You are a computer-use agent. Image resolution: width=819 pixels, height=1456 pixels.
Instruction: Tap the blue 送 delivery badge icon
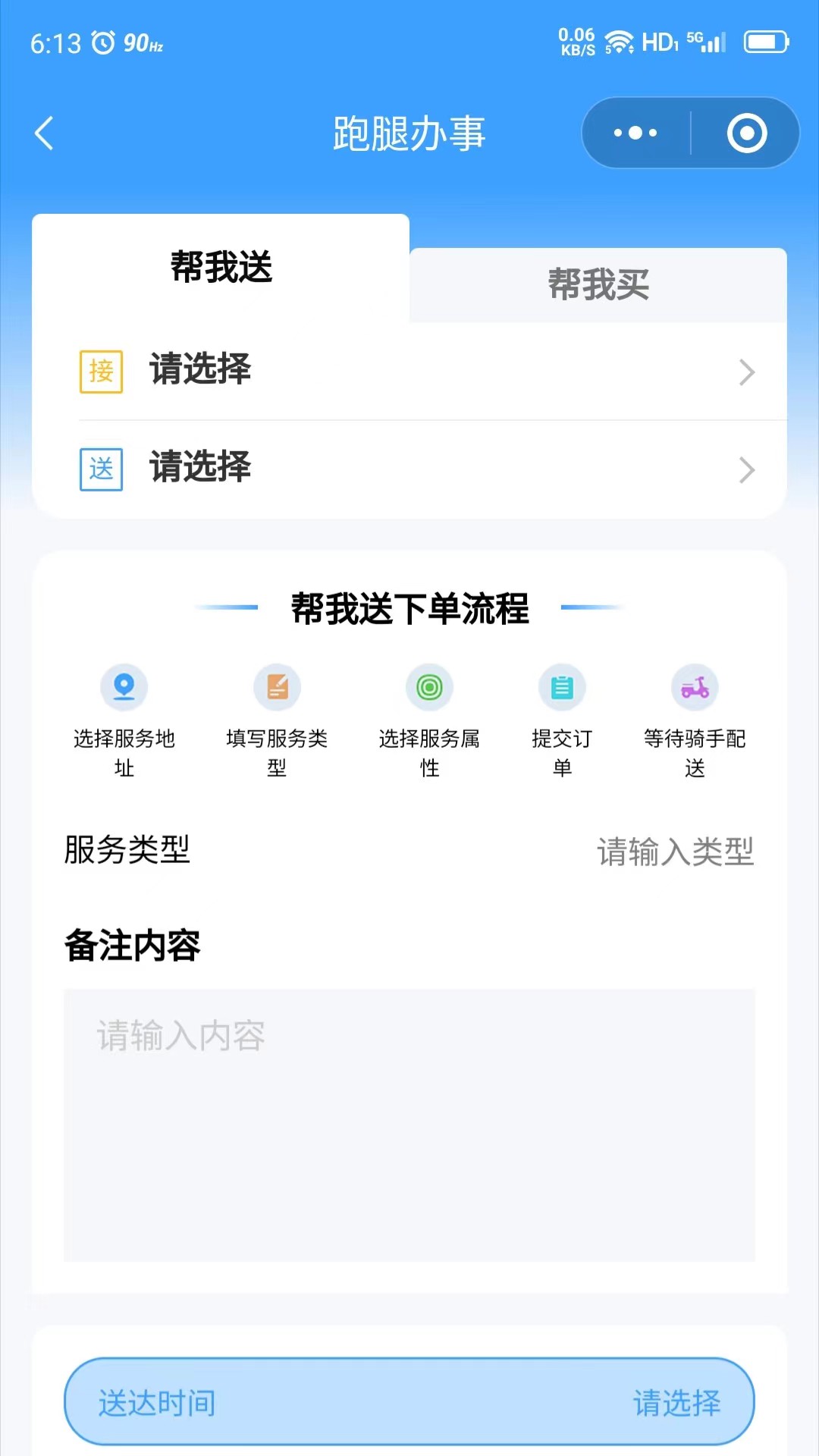coord(101,469)
